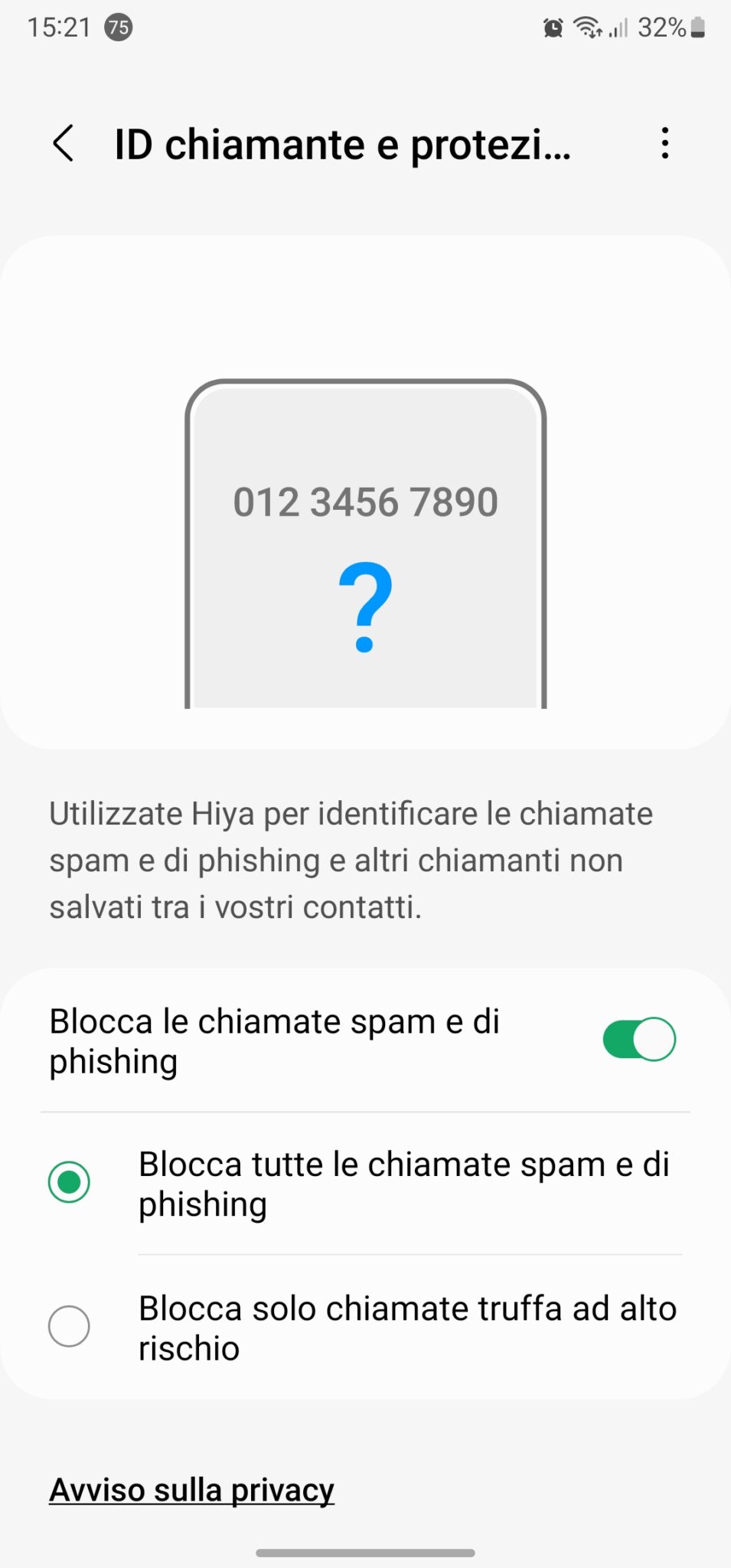Tap the 32% battery percentage indicator
The width and height of the screenshot is (731, 1568).
tap(663, 28)
